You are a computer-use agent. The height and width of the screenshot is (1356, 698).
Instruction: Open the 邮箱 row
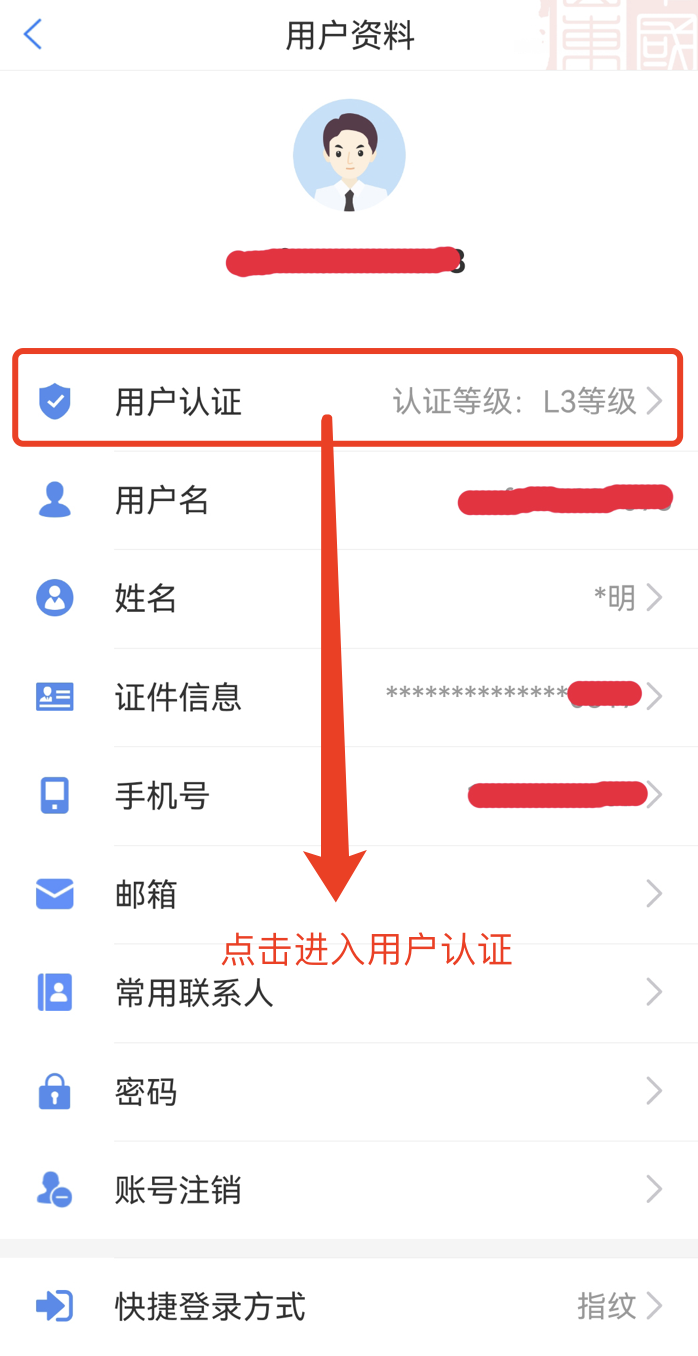(x=349, y=894)
